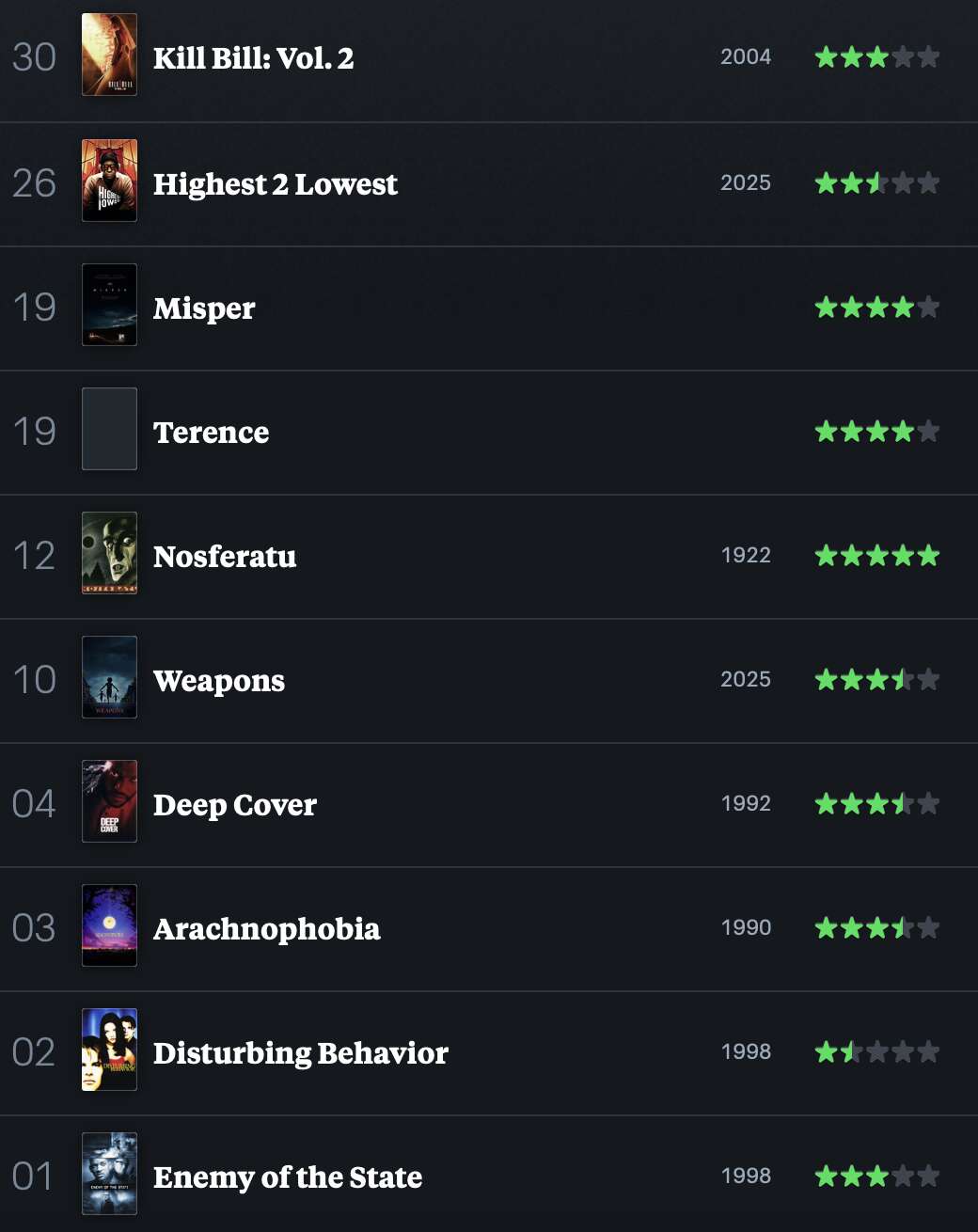Open the Deep Cover entry
Screen dimensions: 978x1232
(234, 805)
